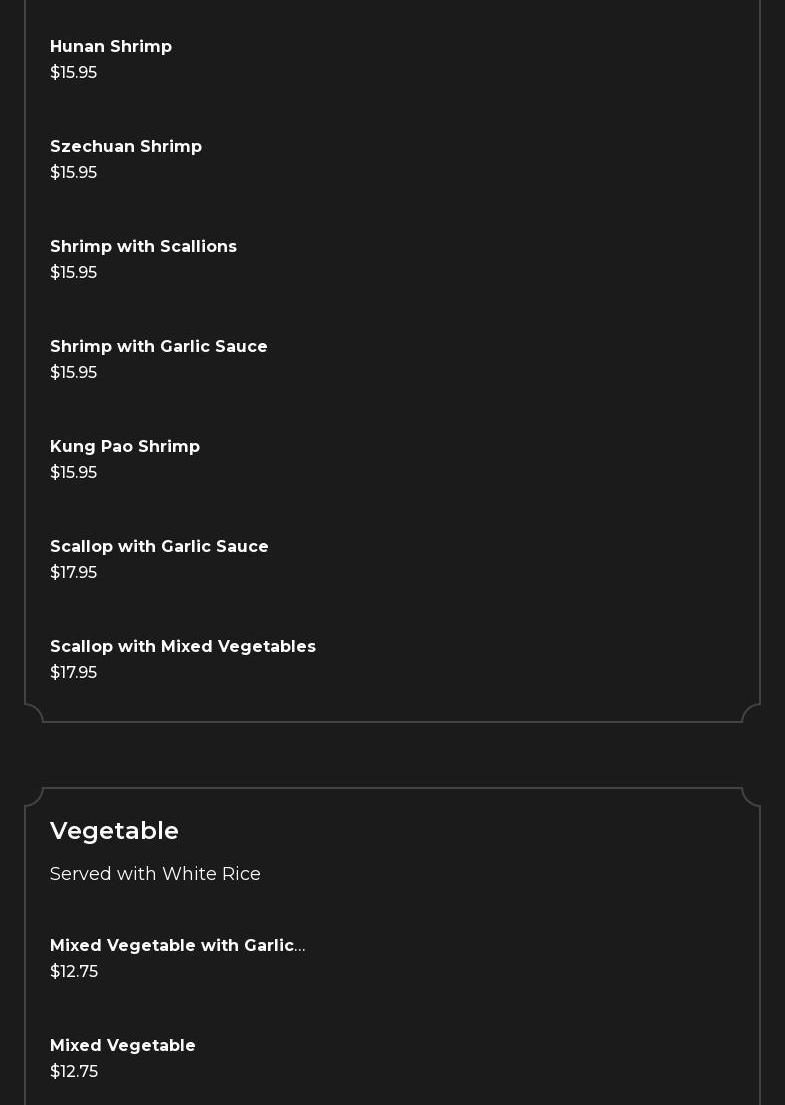Open the Hunan Shrimp menu item
This screenshot has width=785, height=1105.
click(x=111, y=47)
